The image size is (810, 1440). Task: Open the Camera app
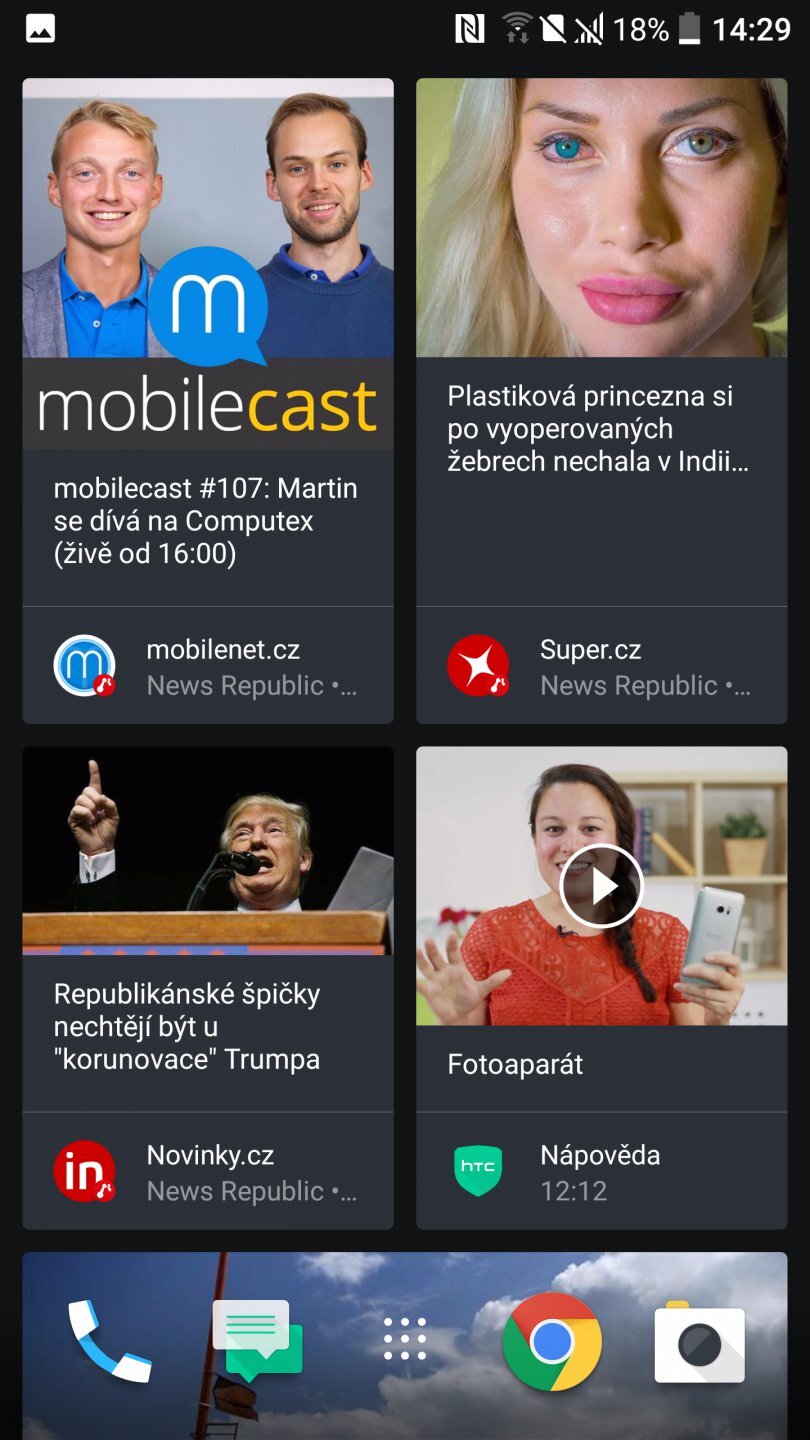tap(699, 1344)
